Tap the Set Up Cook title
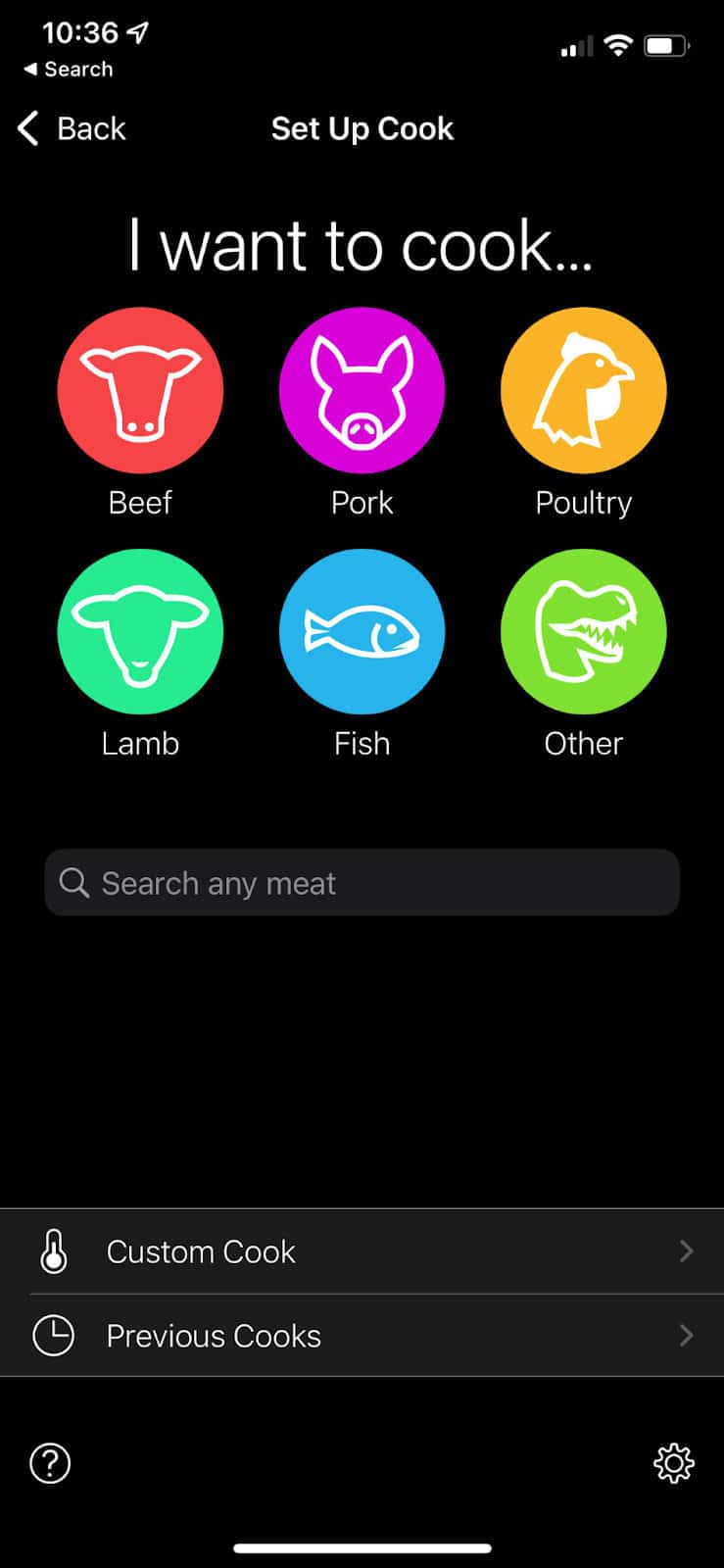 tap(362, 128)
